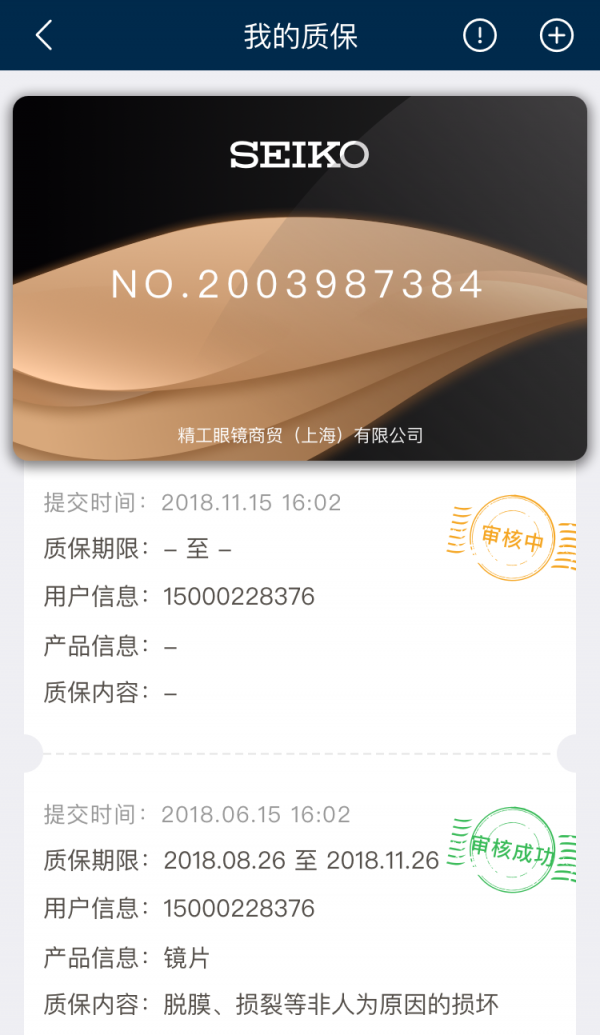The image size is (600, 1035).
Task: Add a new warranty with plus icon
Action: 556,36
